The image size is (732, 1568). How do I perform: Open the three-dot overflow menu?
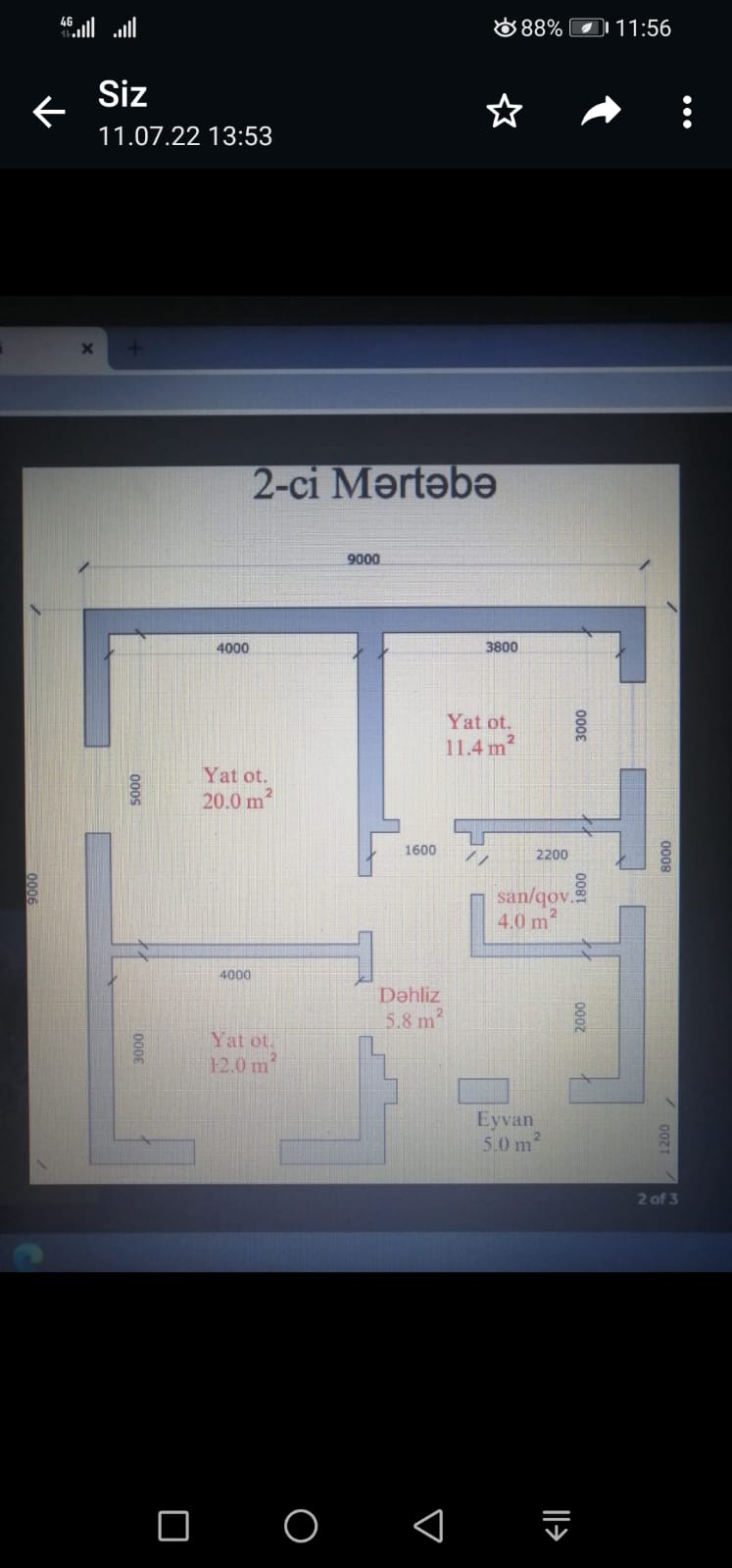[687, 112]
